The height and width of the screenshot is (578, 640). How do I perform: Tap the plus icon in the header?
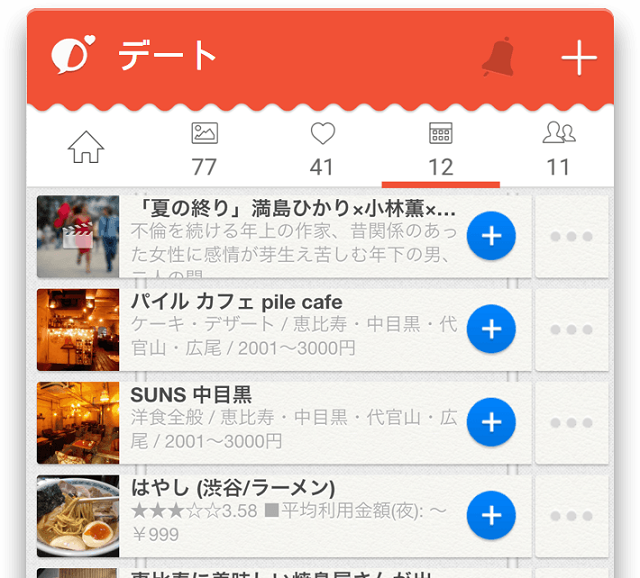point(579,58)
